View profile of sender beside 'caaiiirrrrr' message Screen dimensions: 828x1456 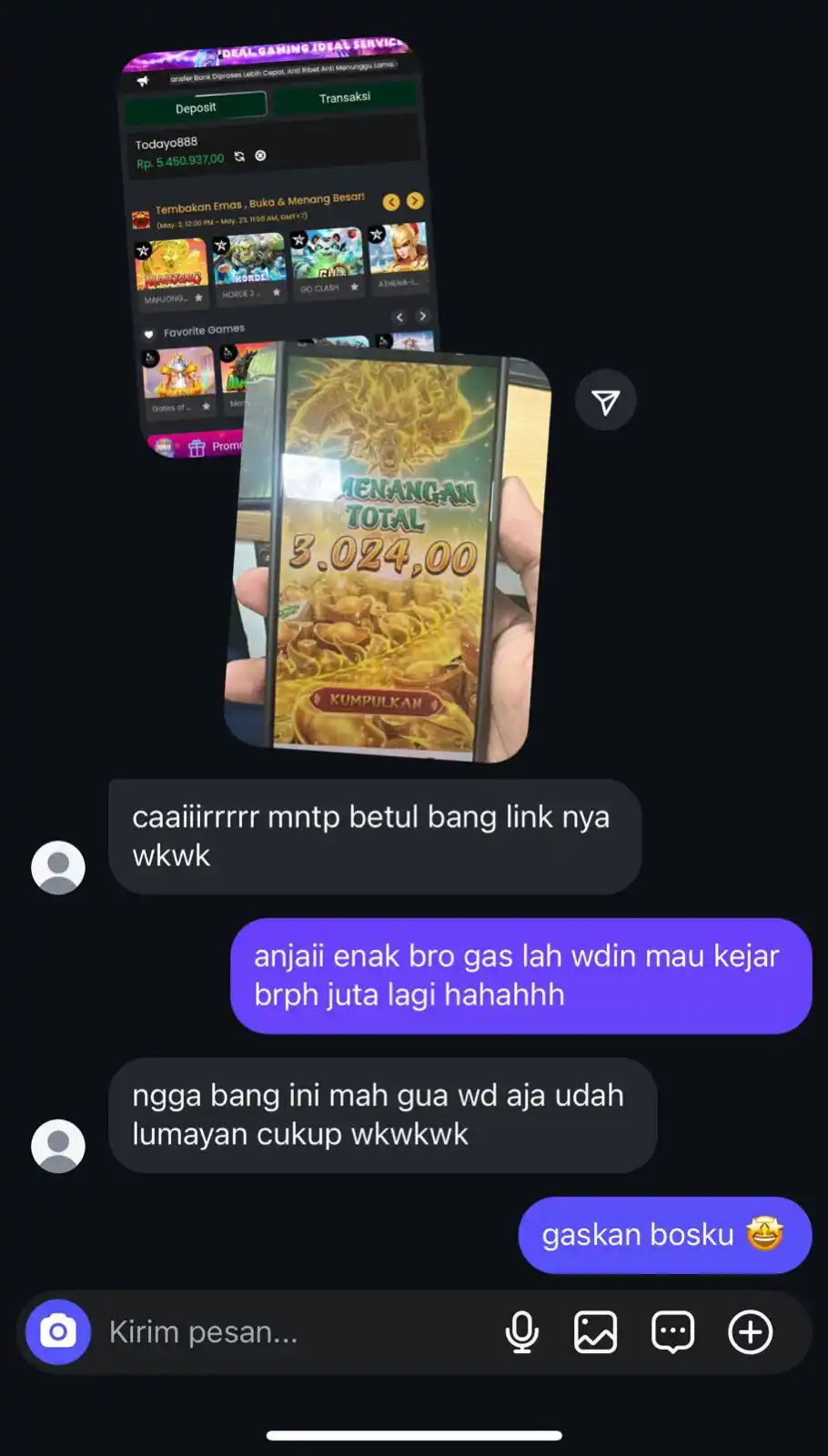(x=58, y=867)
